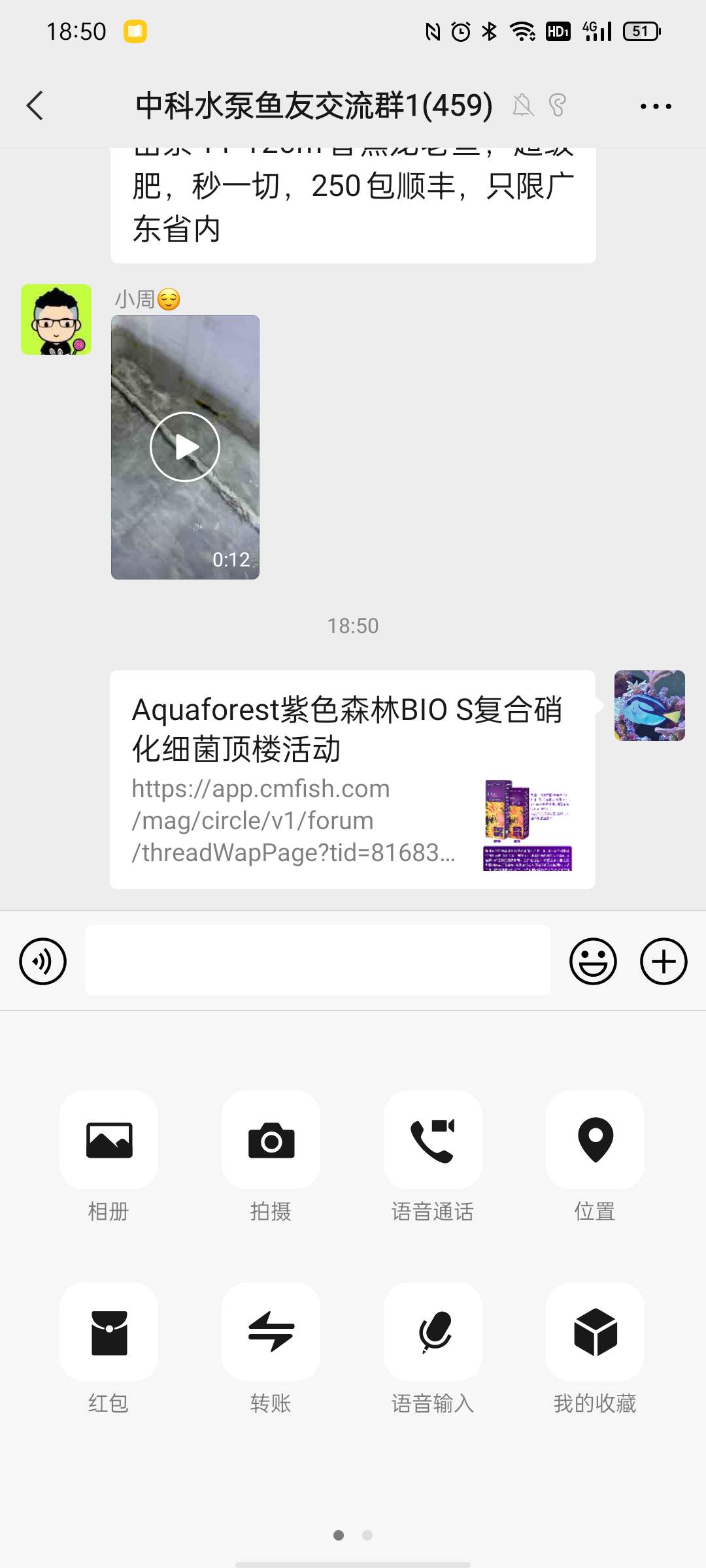Open 小周's profile avatar

tap(56, 319)
